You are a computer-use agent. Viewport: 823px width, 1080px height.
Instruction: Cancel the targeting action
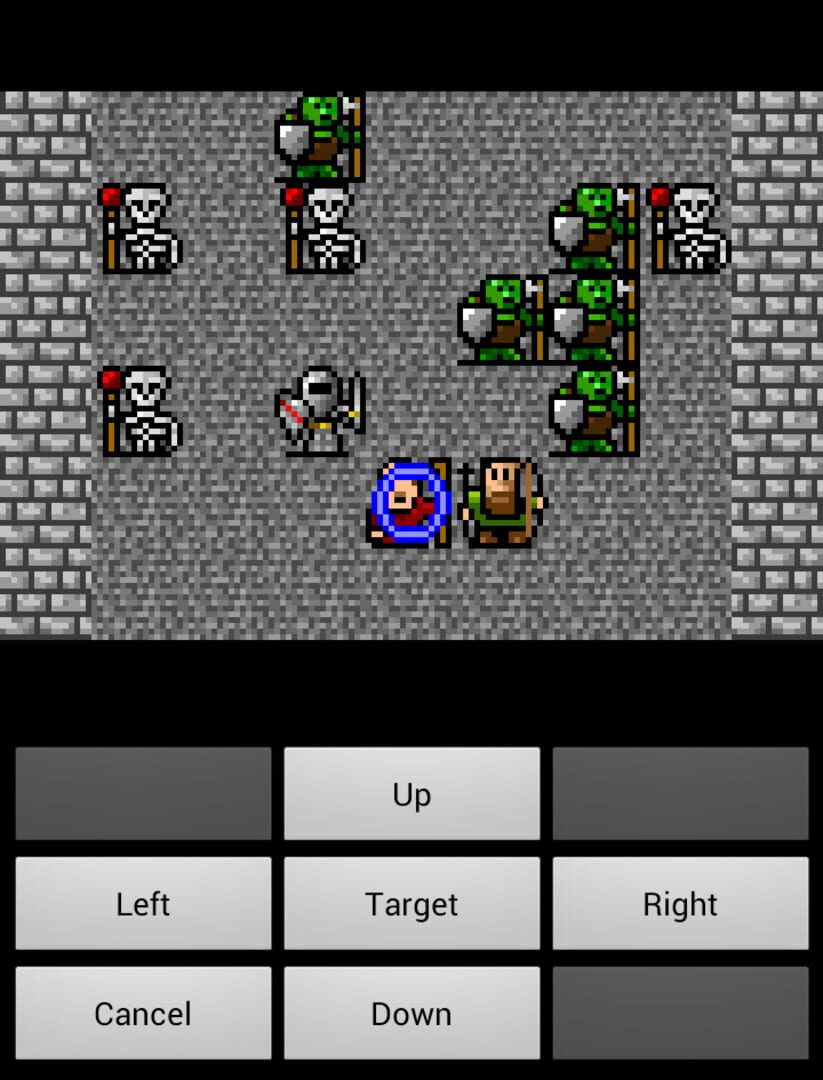(143, 1013)
